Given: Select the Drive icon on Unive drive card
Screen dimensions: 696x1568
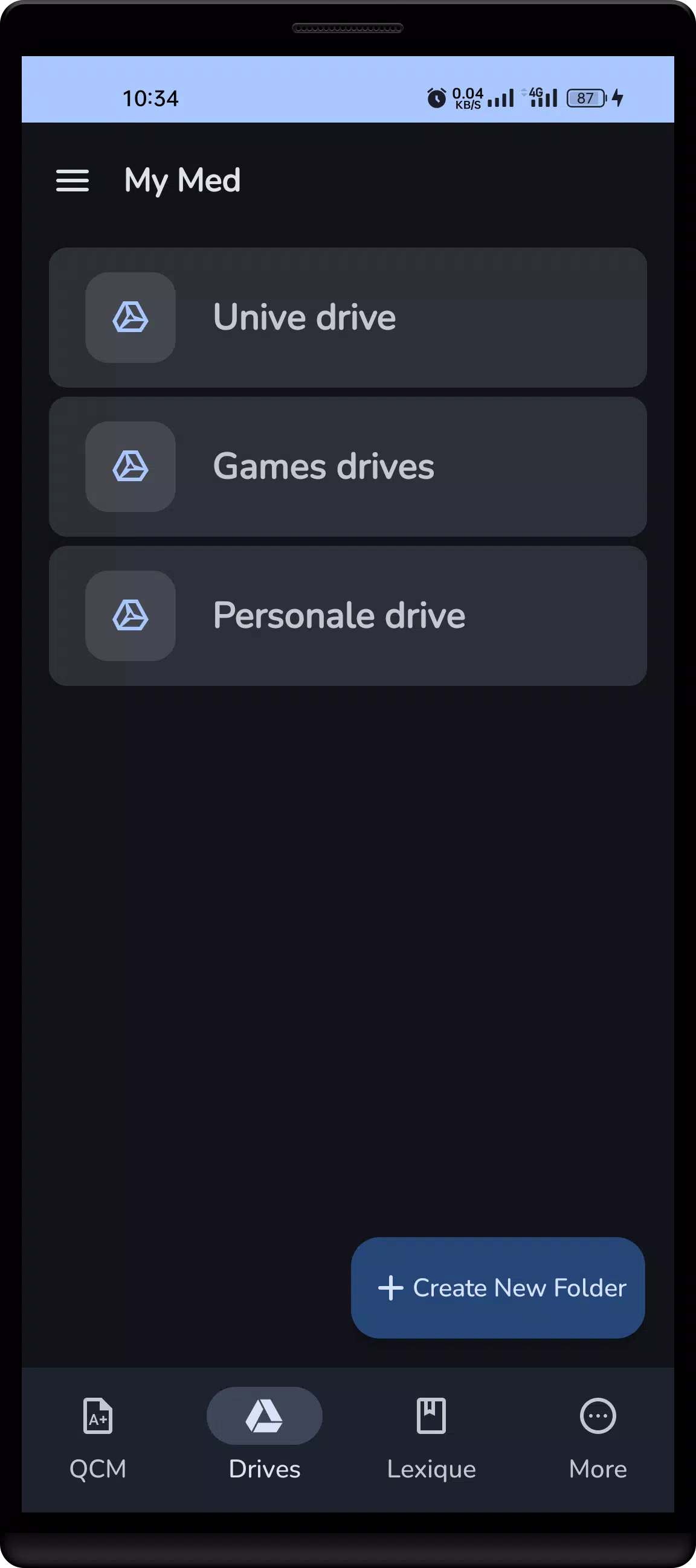Looking at the screenshot, I should click(x=130, y=316).
